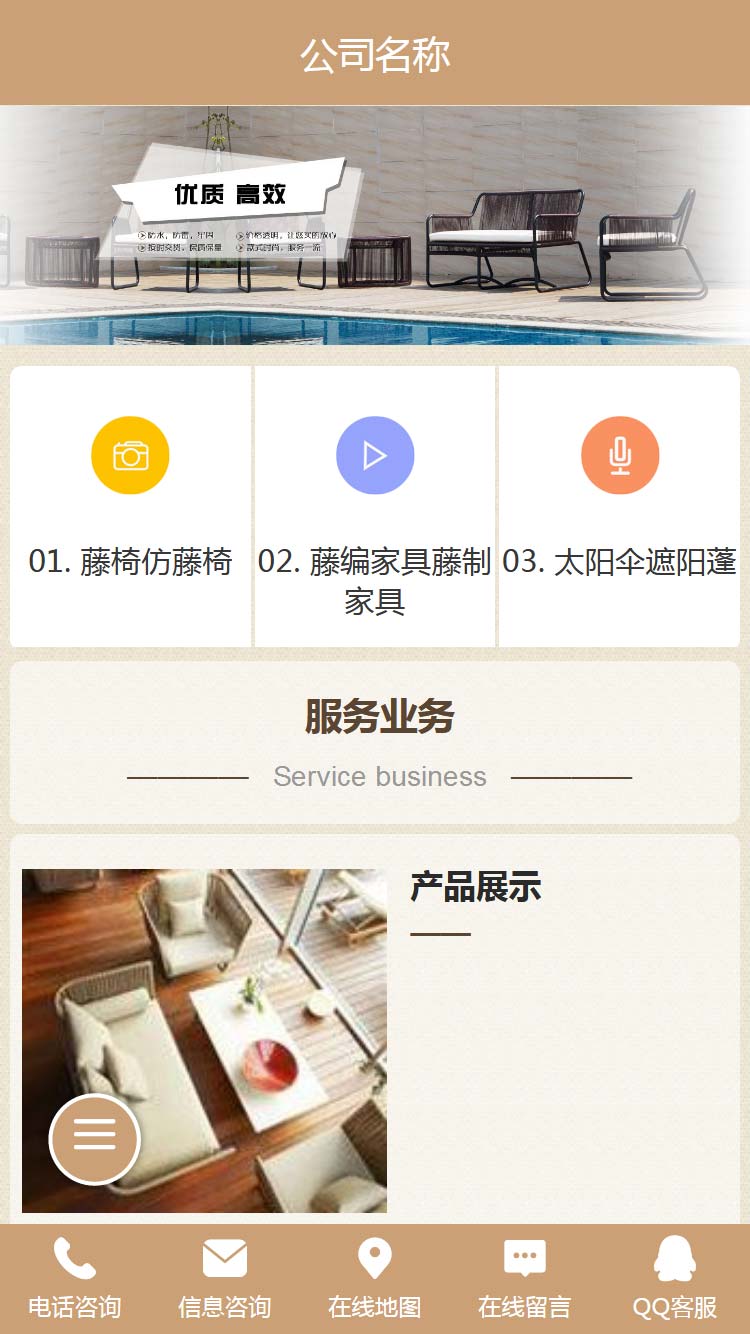Open the 03. 太阳伞遮阳蓬 category card
Screen dimensions: 750x1334
[x=620, y=507]
